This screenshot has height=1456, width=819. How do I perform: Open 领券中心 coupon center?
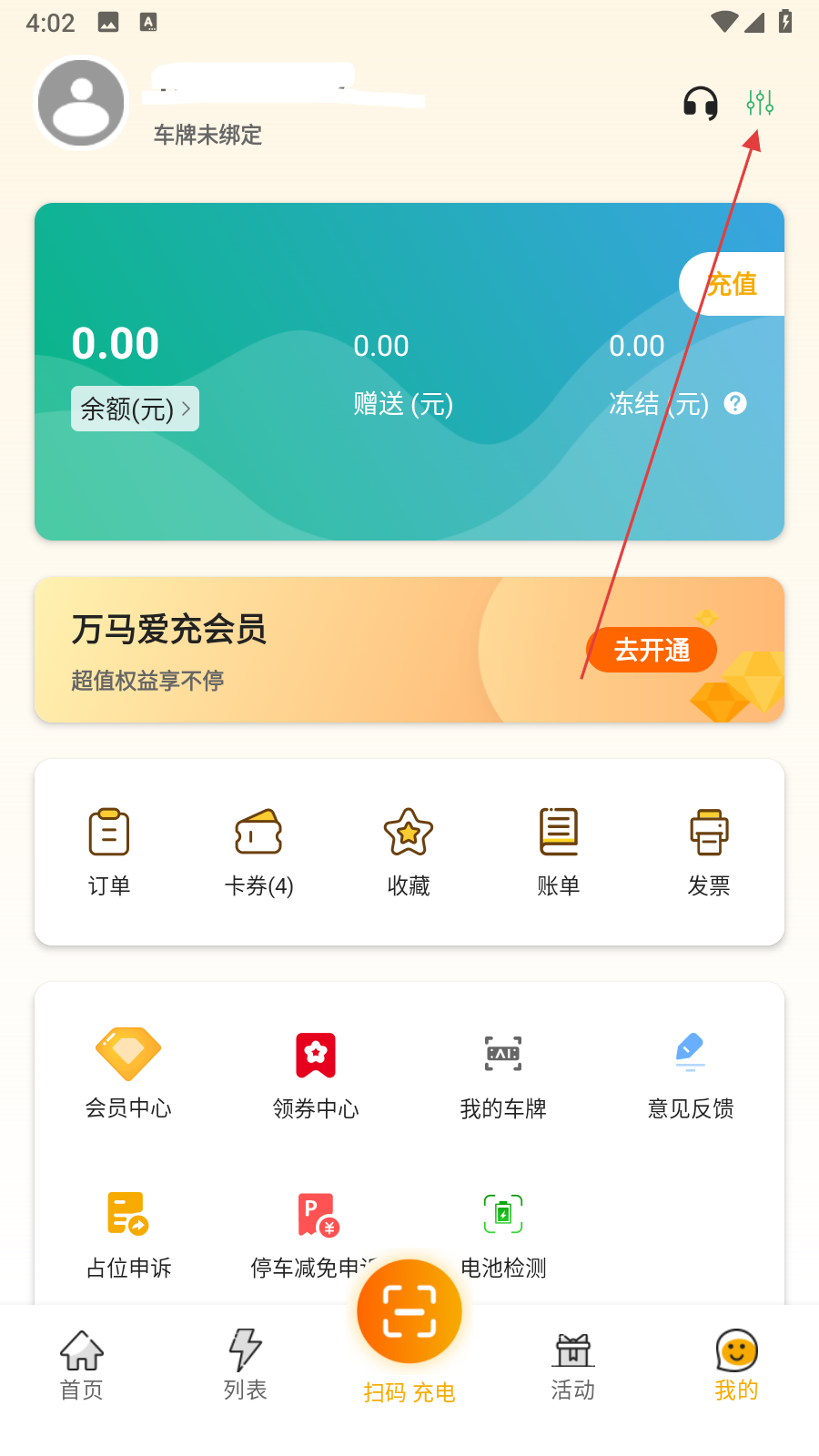coord(316,1074)
